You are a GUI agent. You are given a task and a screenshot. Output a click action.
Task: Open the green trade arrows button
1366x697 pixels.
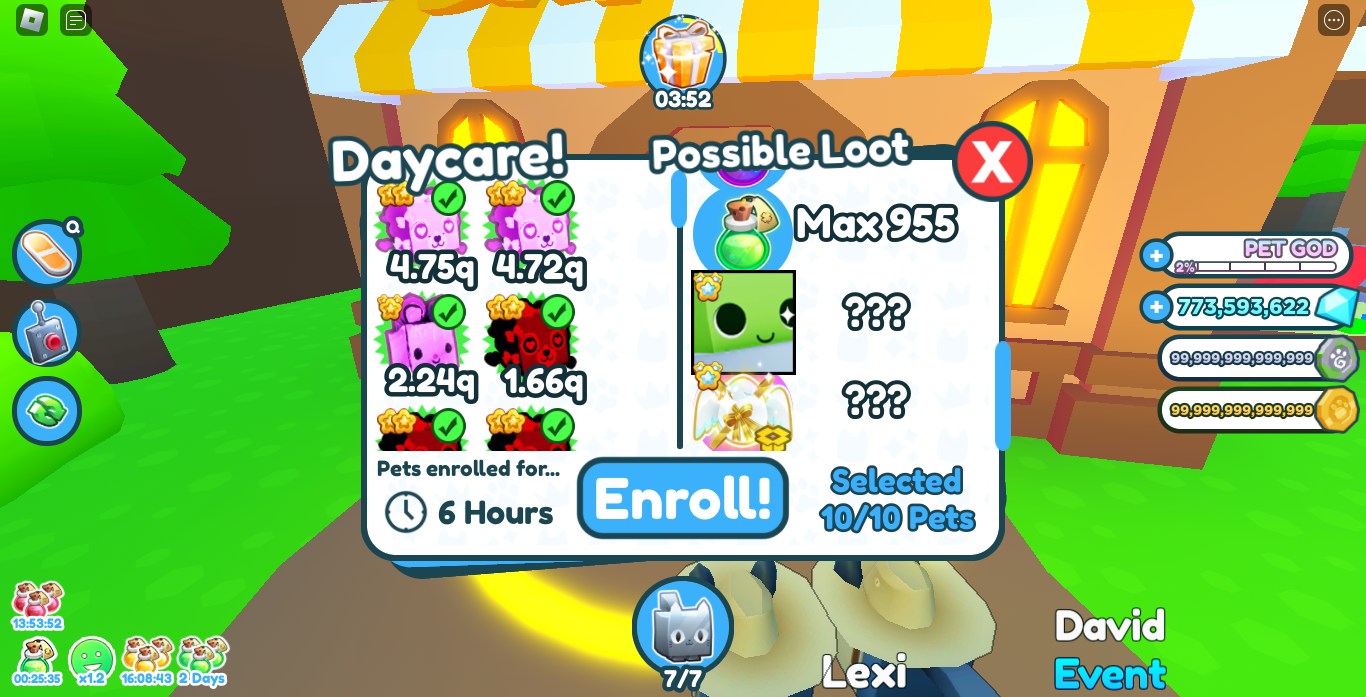pos(46,411)
